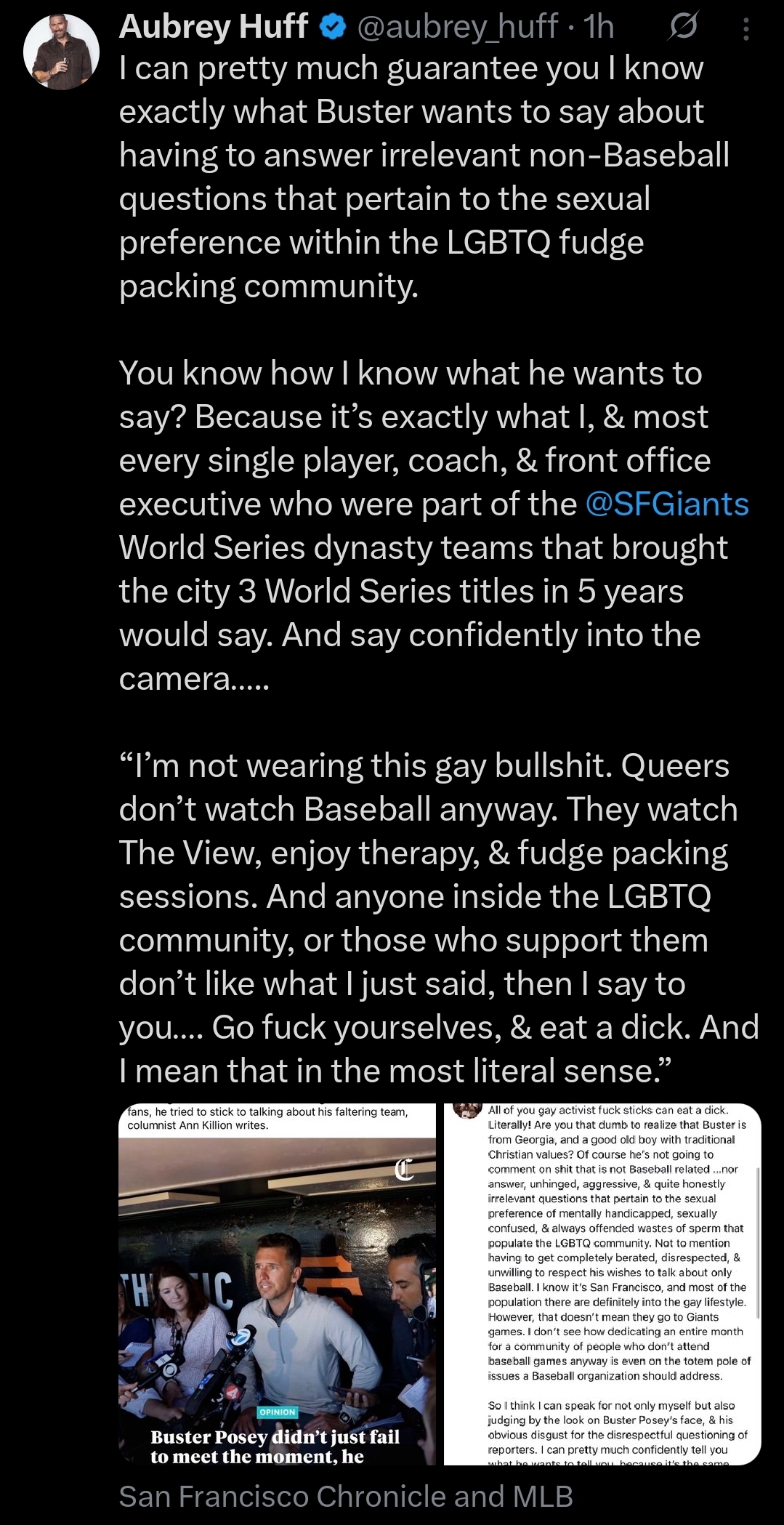This screenshot has height=1525, width=784.
Task: Tap the Grok slashed-circle icon
Action: tap(682, 27)
